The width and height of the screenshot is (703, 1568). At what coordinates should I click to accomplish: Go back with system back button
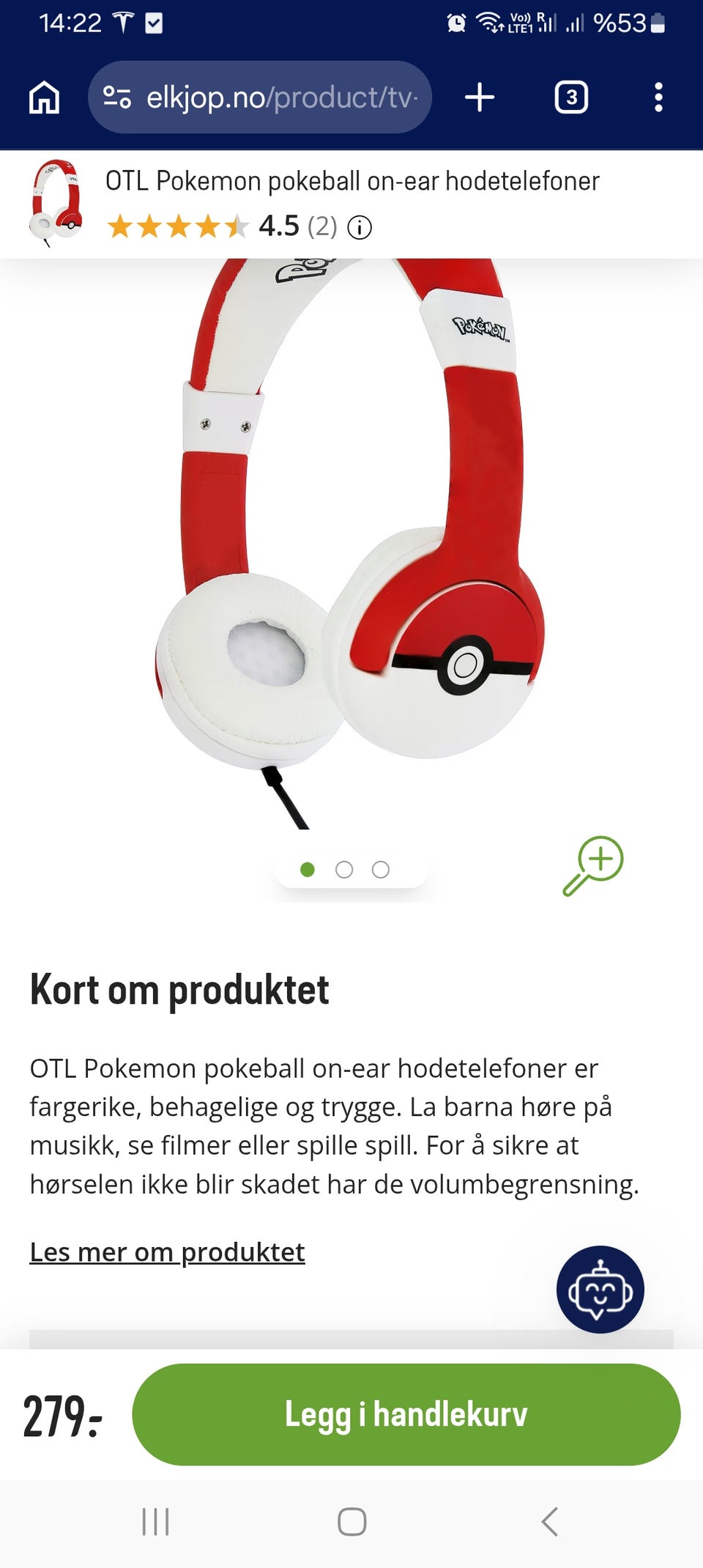tap(550, 1522)
